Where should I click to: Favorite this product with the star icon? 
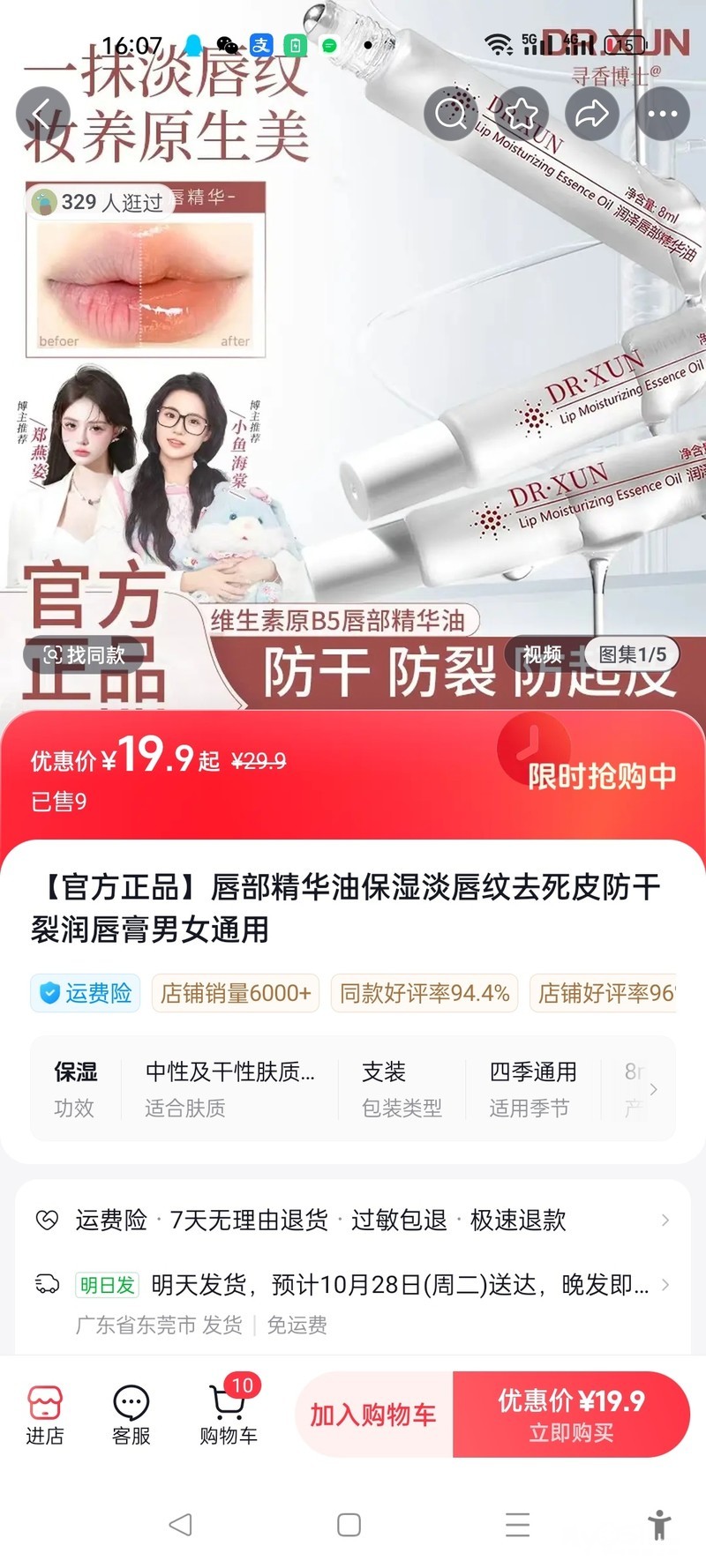522,114
